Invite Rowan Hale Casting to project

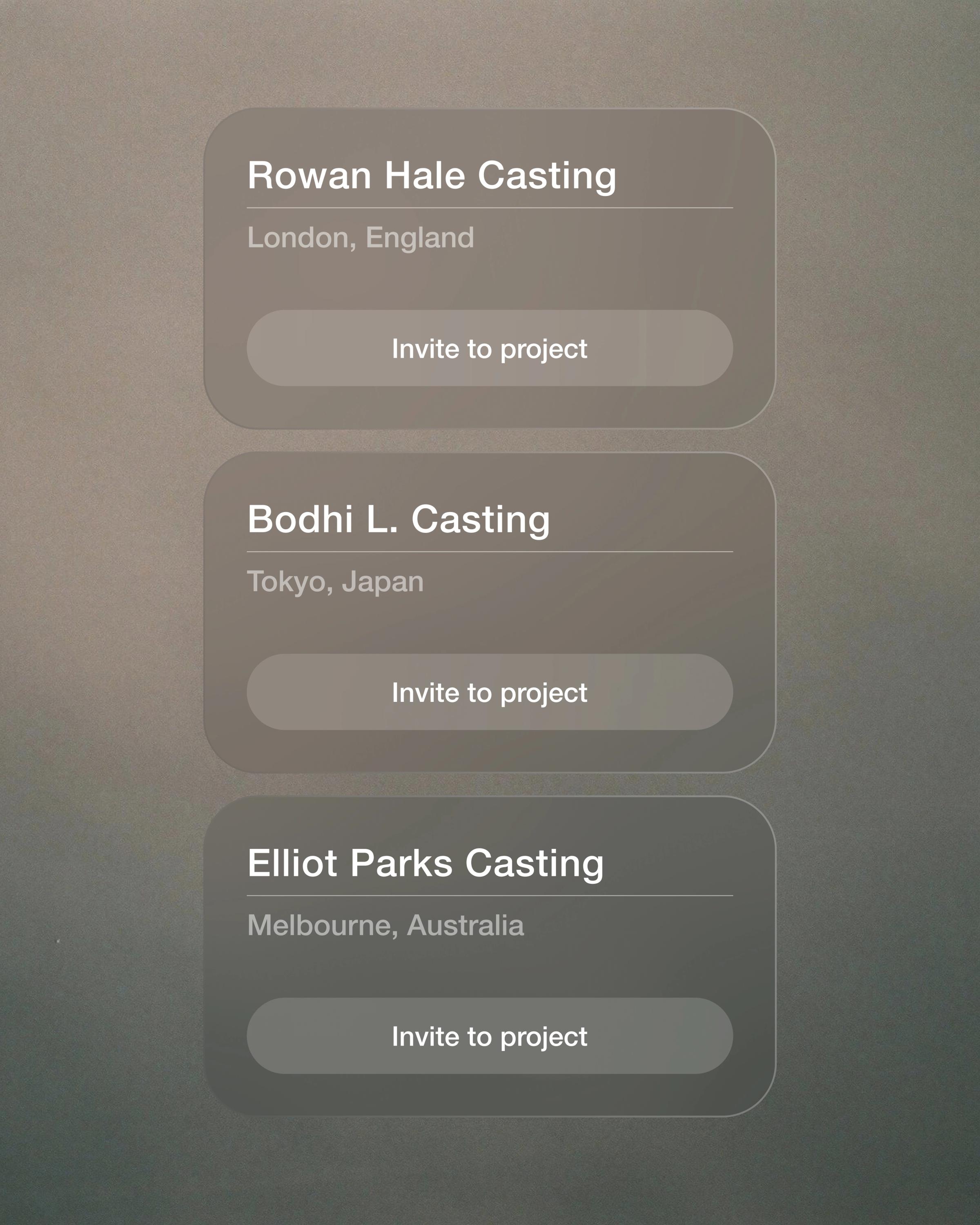489,348
